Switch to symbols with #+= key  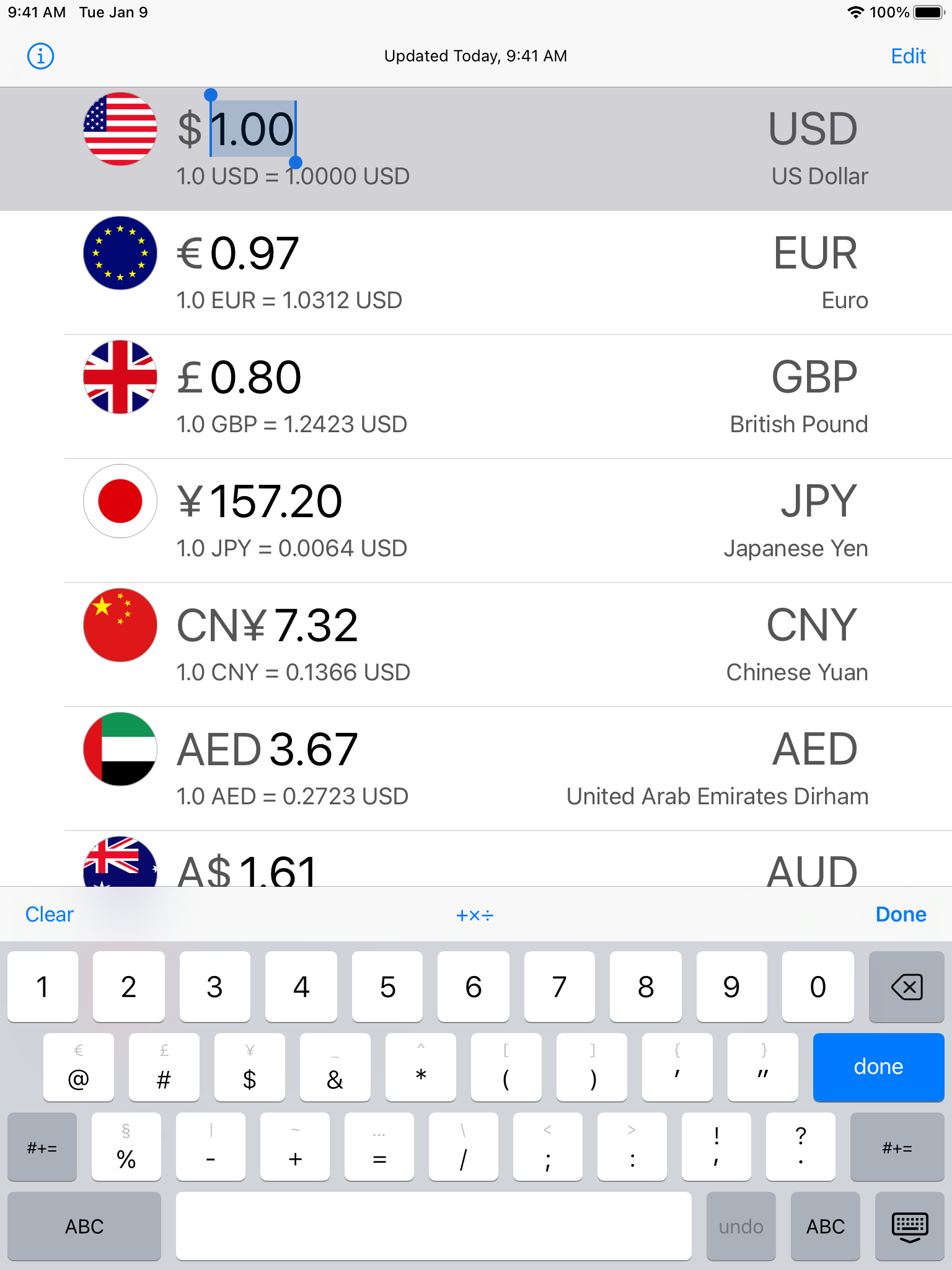point(42,1147)
